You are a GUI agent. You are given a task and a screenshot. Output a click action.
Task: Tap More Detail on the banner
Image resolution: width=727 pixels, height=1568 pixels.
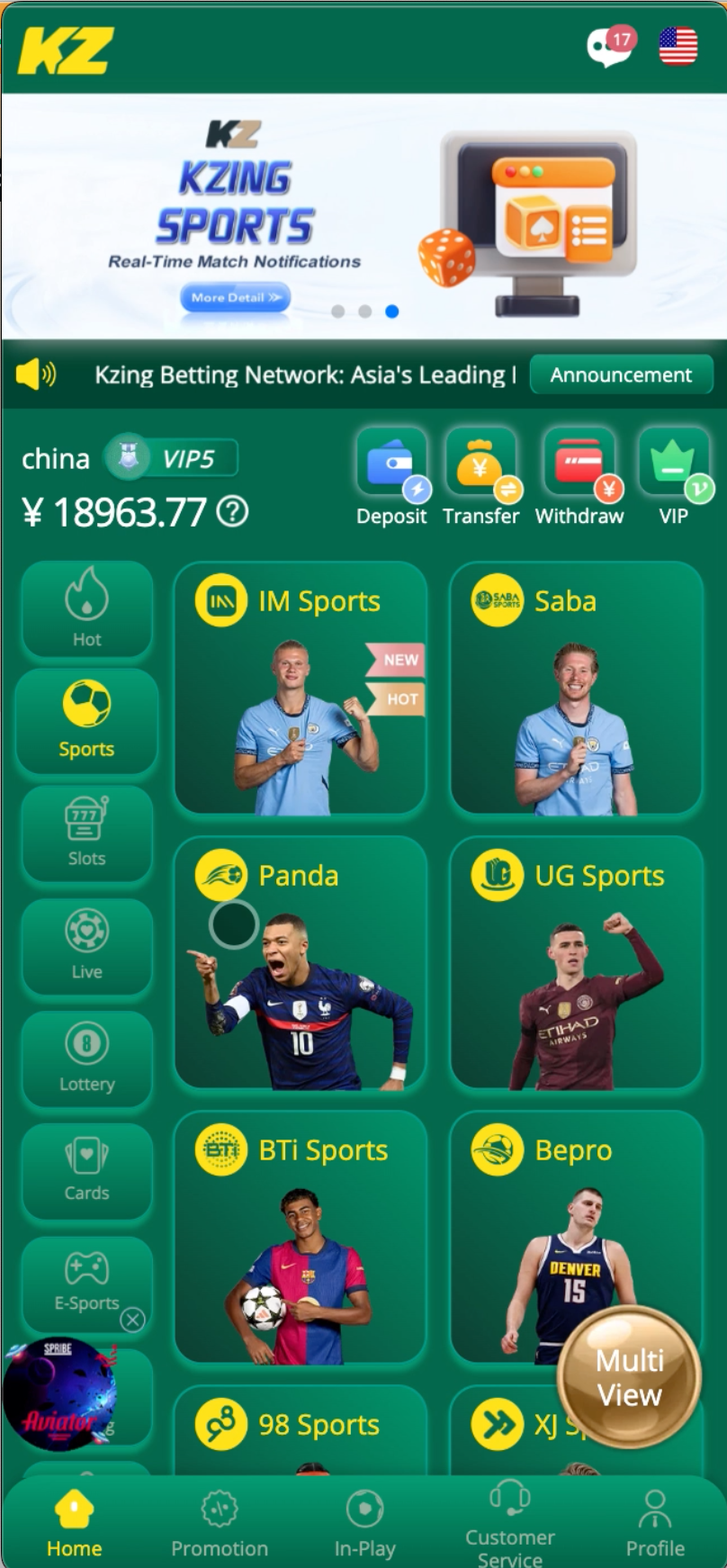pos(235,297)
